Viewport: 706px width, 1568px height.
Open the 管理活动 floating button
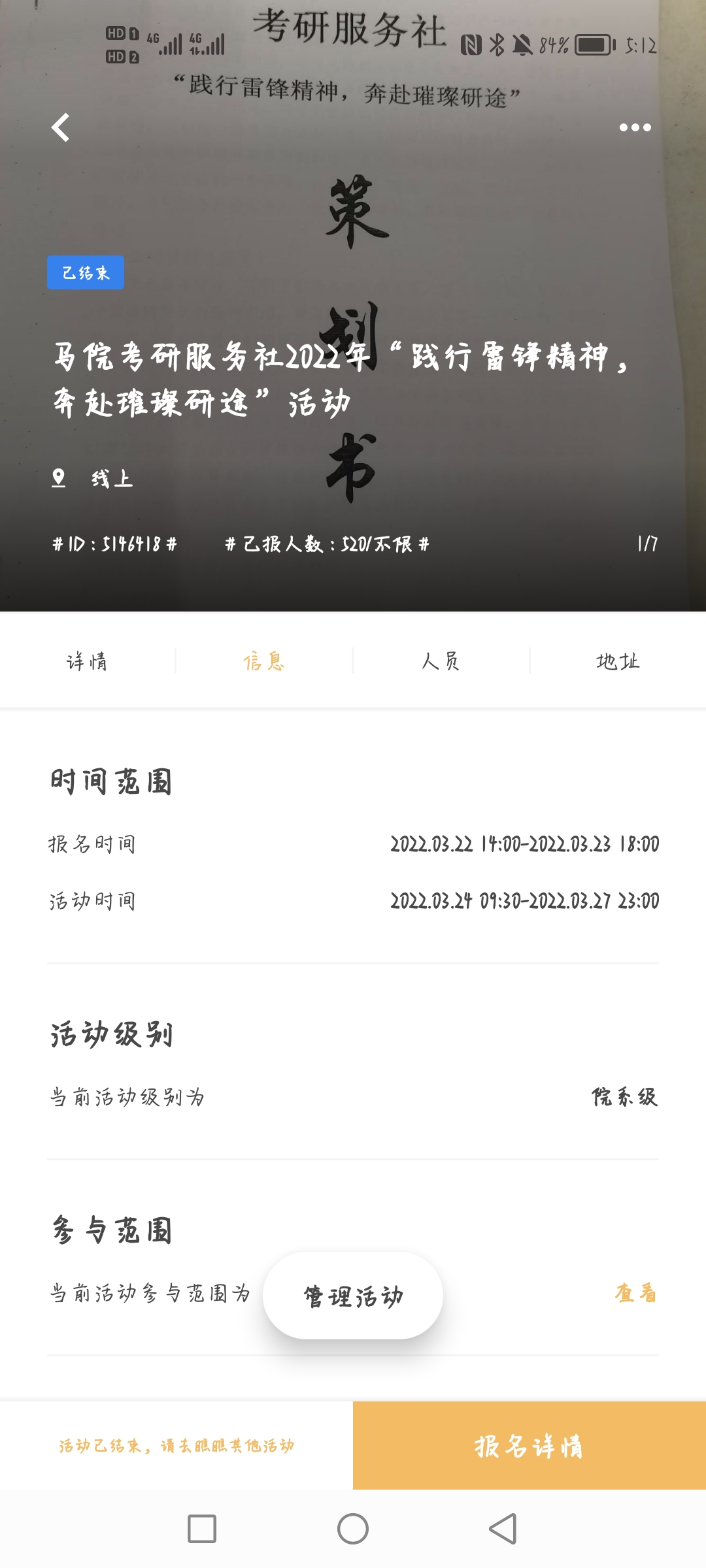pos(353,1296)
